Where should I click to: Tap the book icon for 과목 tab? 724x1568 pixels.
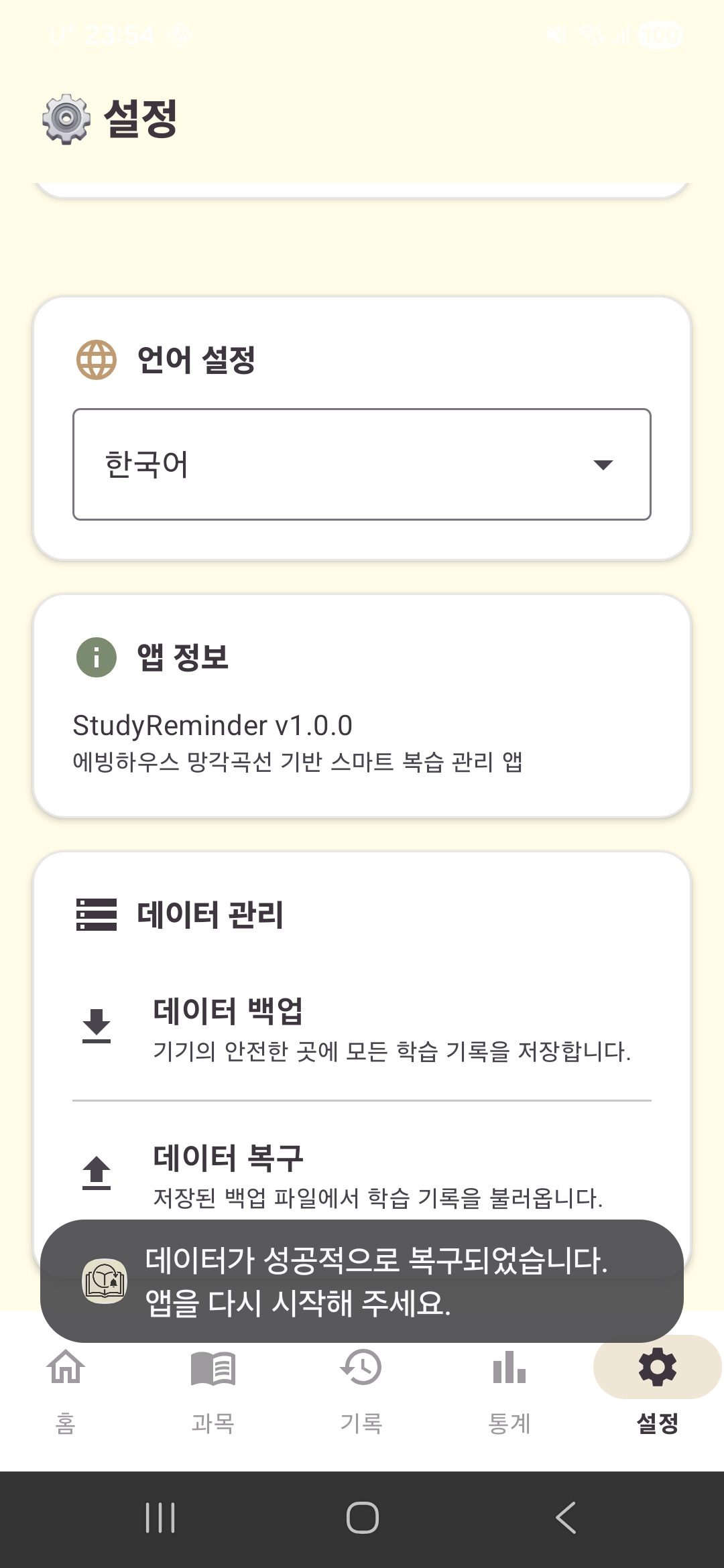[x=213, y=1369]
